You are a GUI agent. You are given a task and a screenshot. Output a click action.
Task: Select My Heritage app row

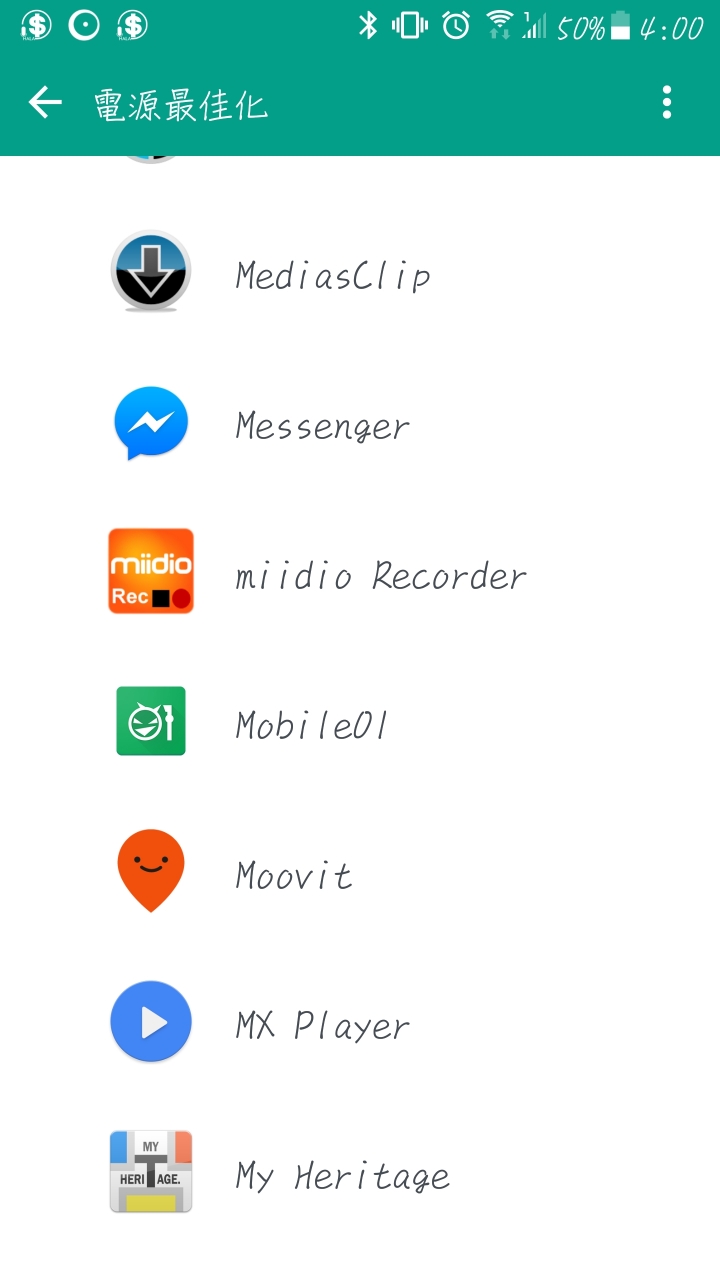[x=360, y=1173]
